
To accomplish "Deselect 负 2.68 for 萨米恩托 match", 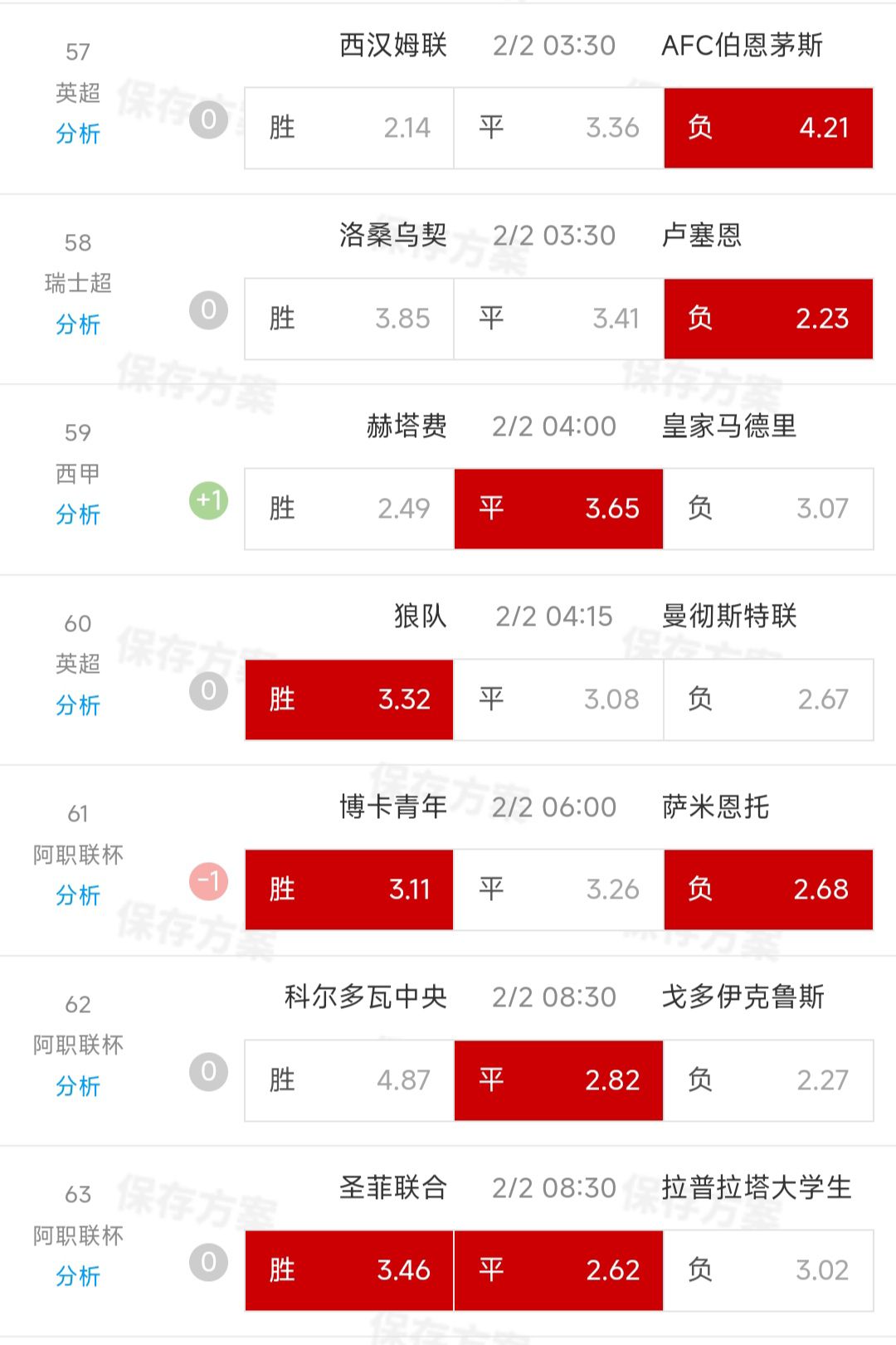I will point(768,889).
